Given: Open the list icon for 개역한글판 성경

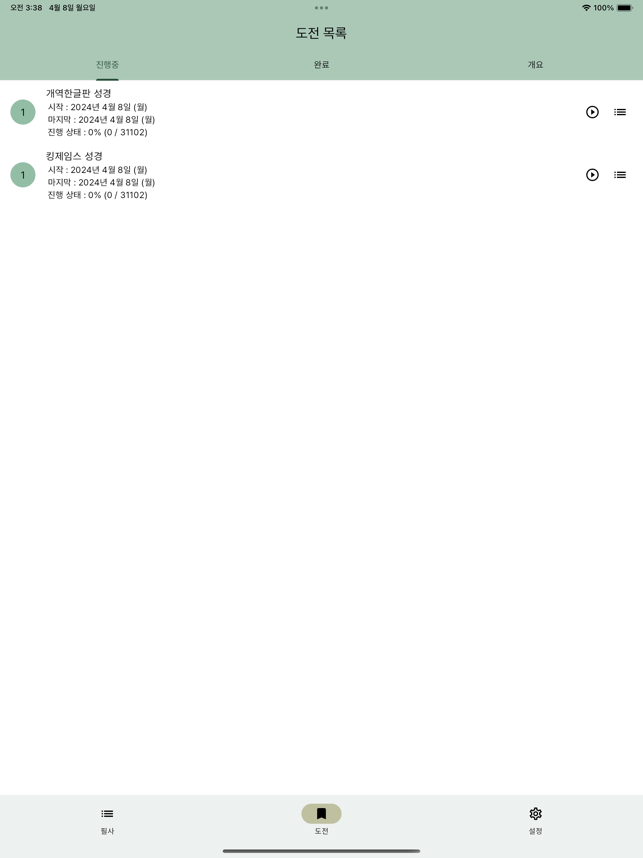Looking at the screenshot, I should pyautogui.click(x=620, y=112).
